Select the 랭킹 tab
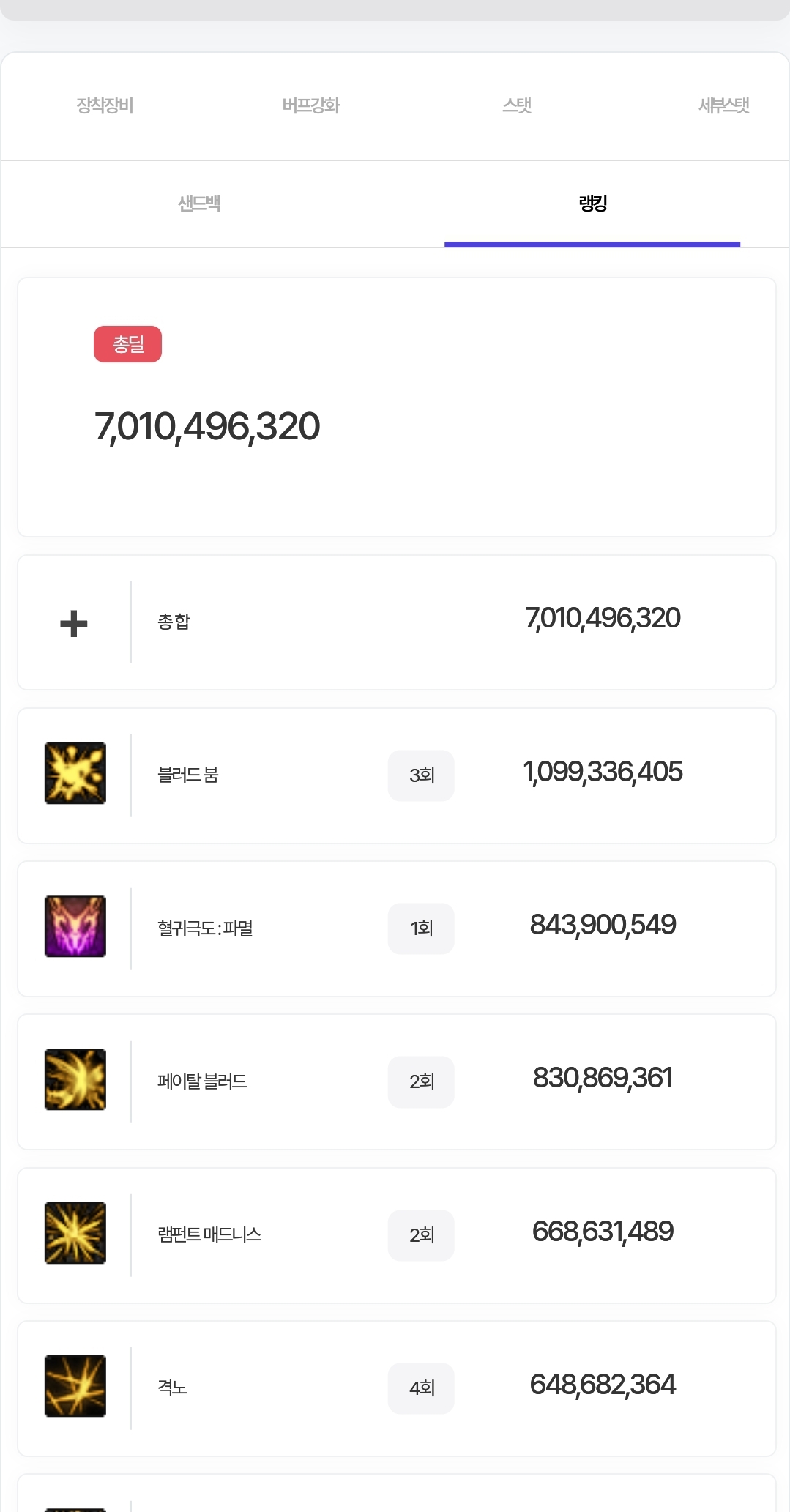The height and width of the screenshot is (1512, 790). click(x=592, y=204)
